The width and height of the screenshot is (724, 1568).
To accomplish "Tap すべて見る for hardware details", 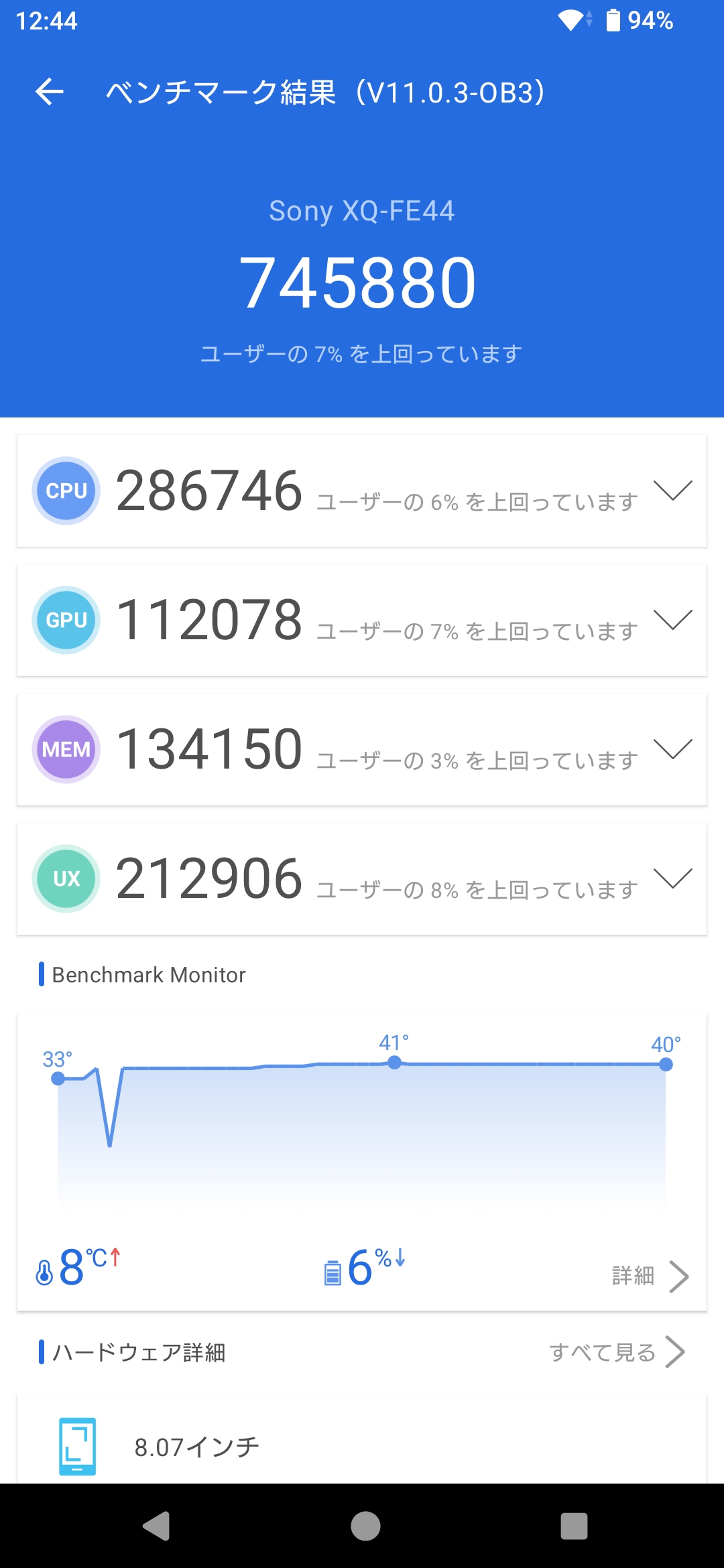I will (616, 1352).
